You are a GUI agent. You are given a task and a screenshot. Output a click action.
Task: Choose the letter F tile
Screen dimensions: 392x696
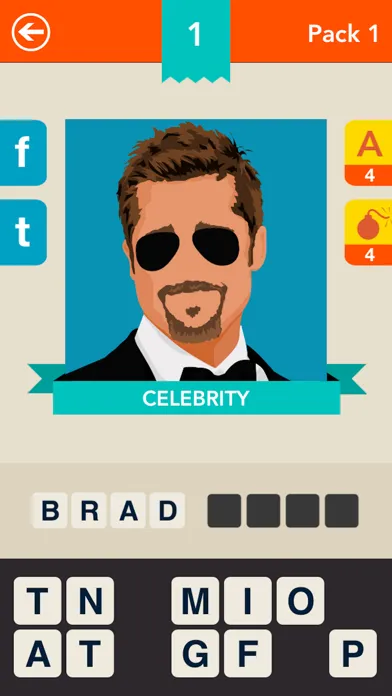point(248,653)
